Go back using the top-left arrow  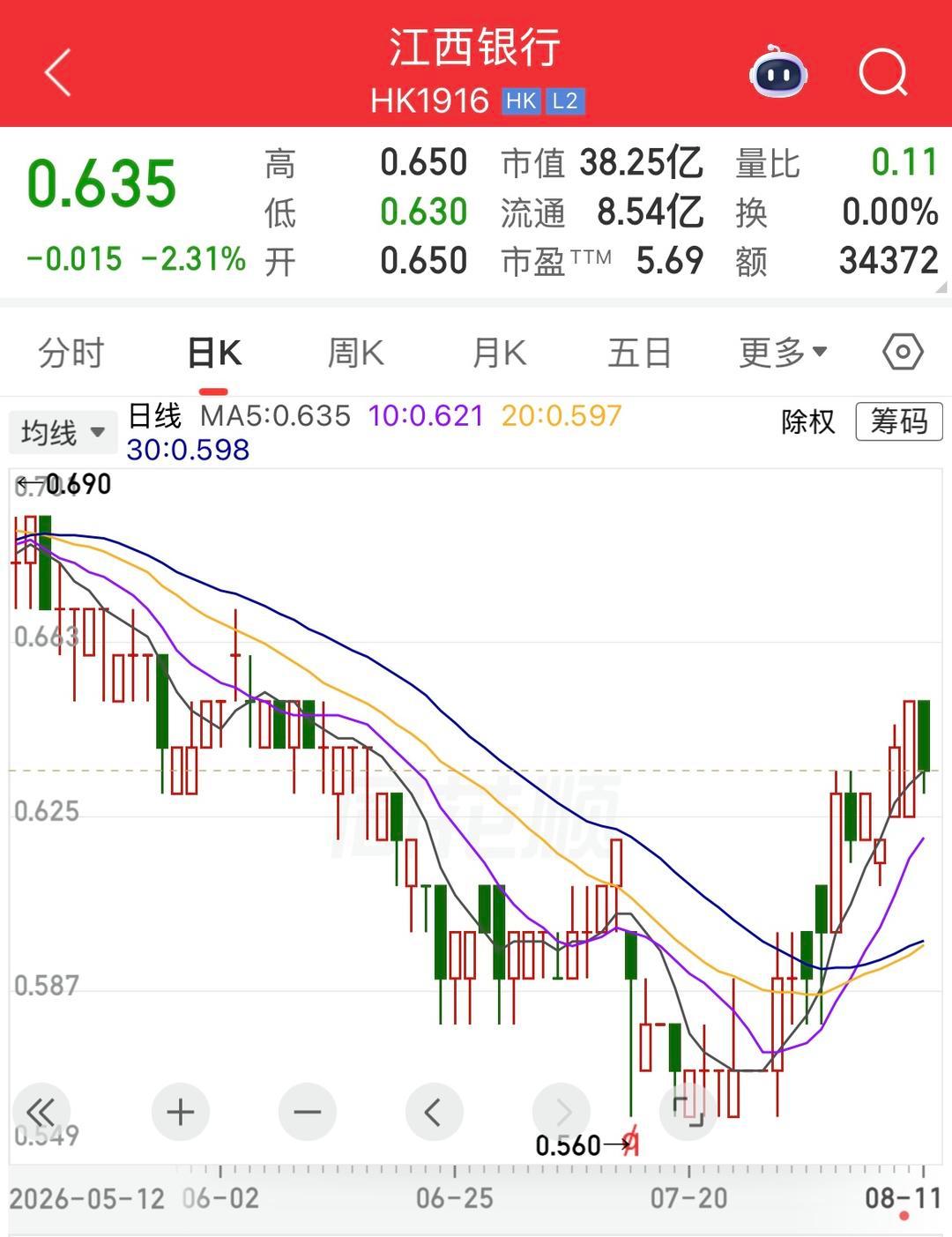pyautogui.click(x=57, y=72)
